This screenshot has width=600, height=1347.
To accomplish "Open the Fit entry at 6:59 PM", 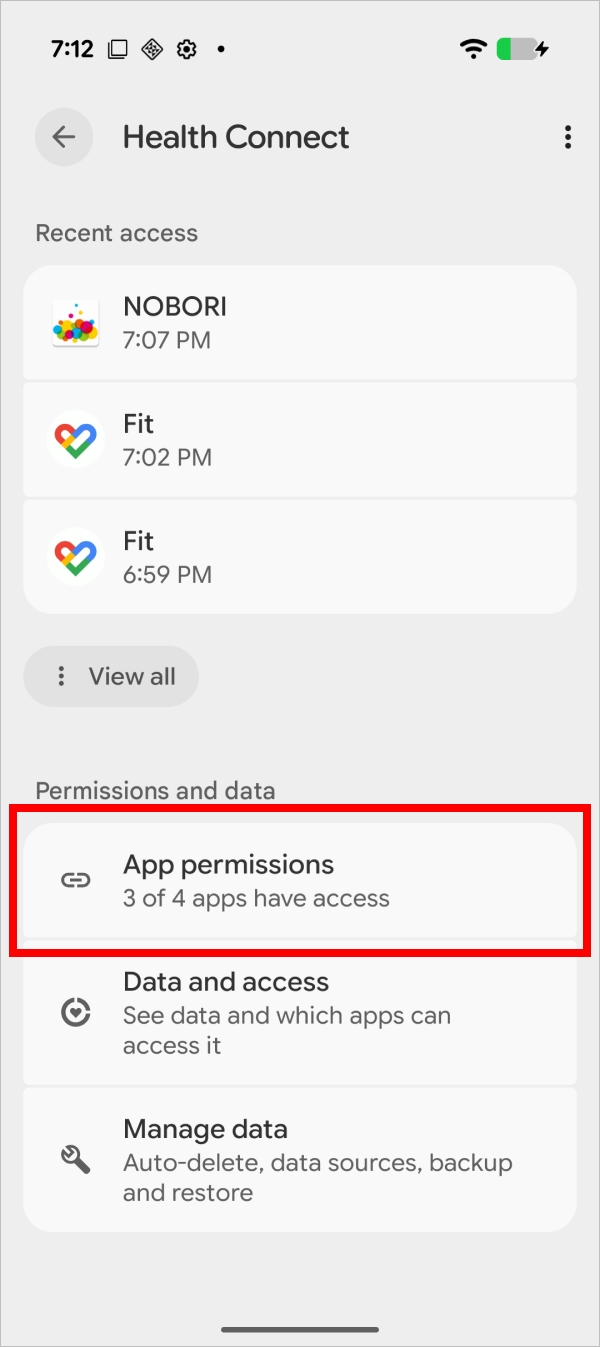I will pyautogui.click(x=300, y=556).
